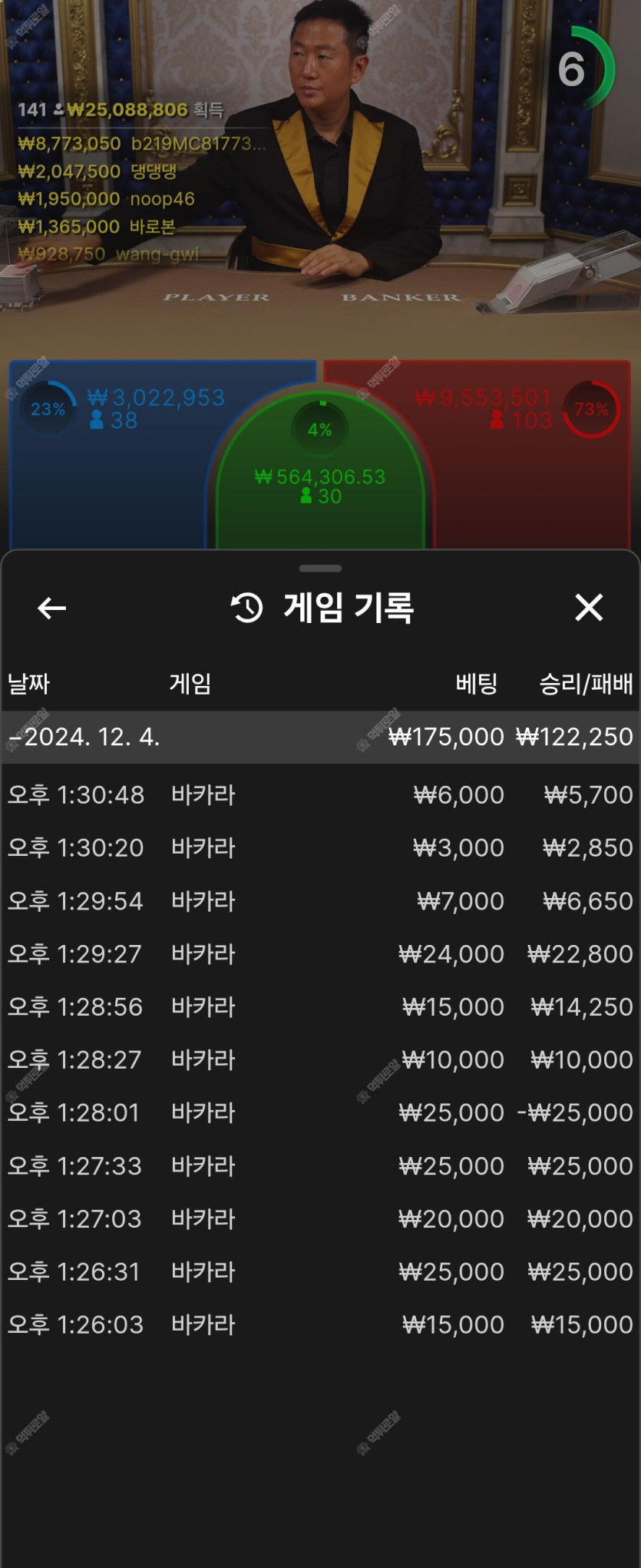
Task: View the losing 오후 1:28:01 bet record
Action: 320,1112
